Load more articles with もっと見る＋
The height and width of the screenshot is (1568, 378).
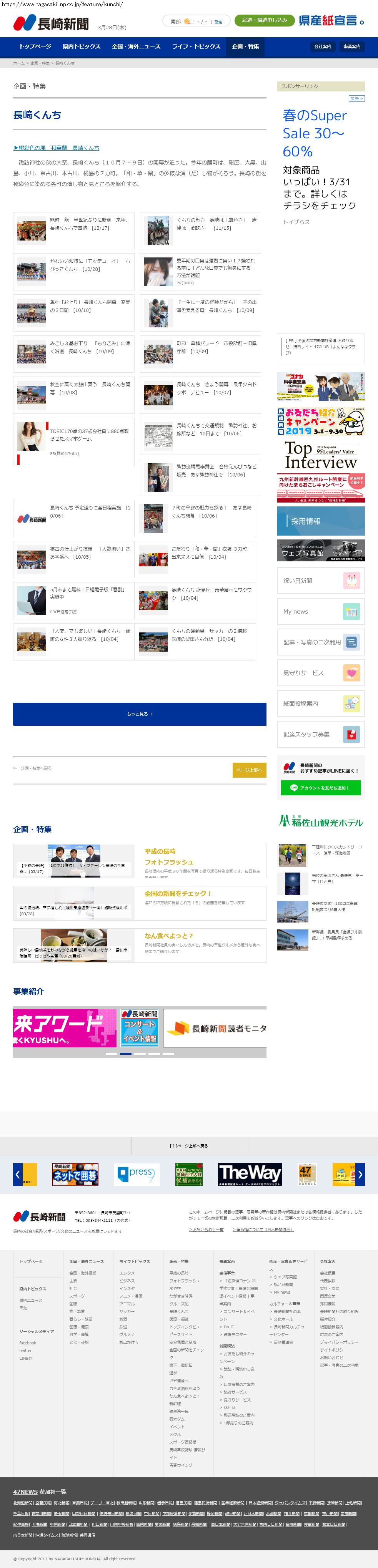tap(140, 713)
